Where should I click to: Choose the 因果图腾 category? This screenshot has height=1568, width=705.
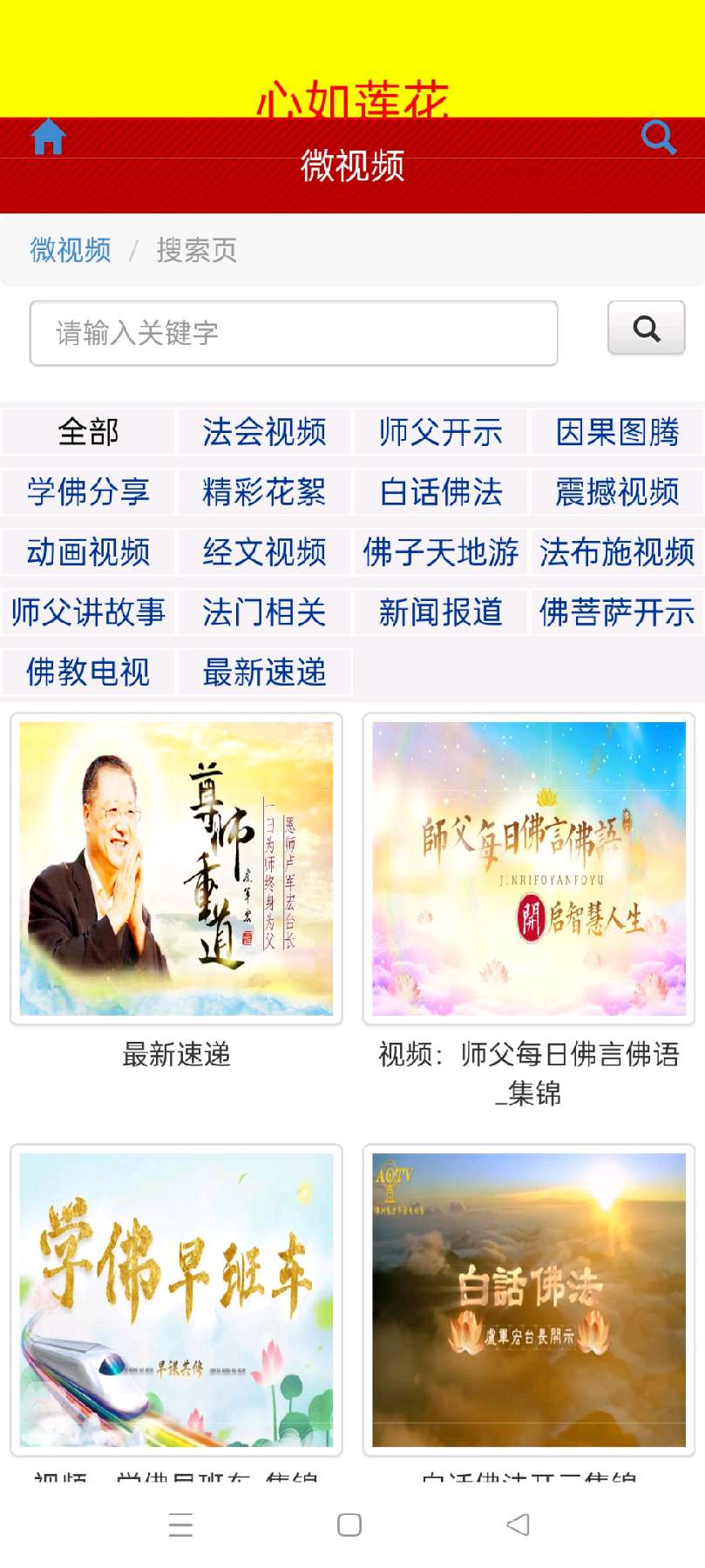point(617,431)
